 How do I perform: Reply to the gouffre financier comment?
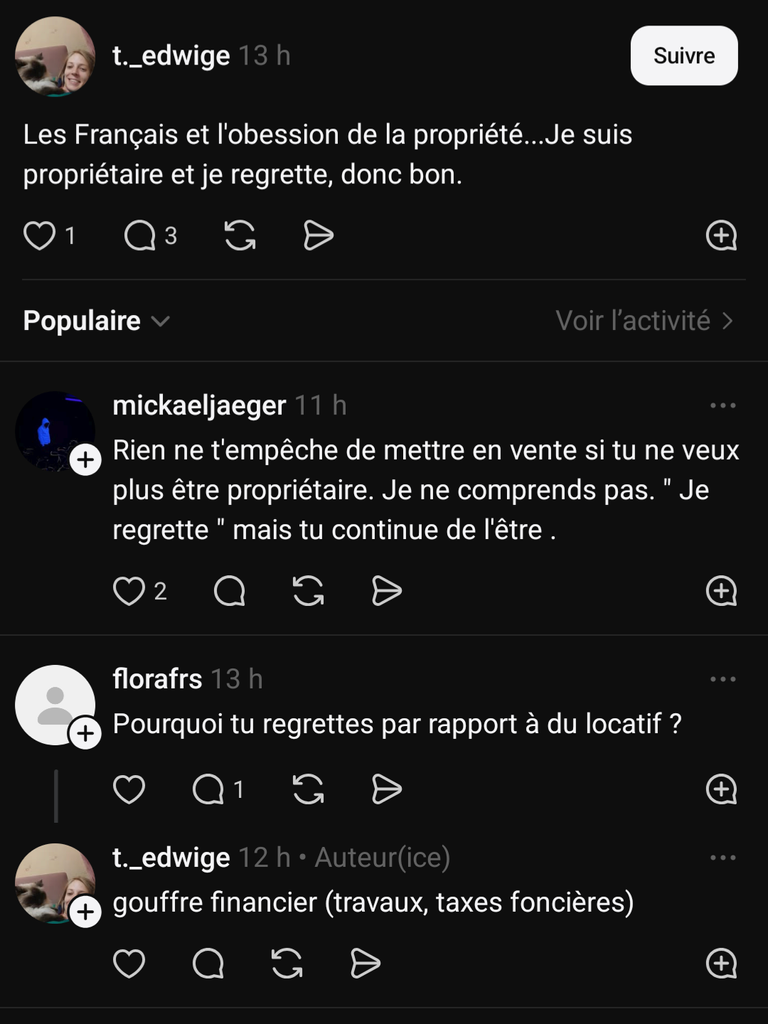208,963
